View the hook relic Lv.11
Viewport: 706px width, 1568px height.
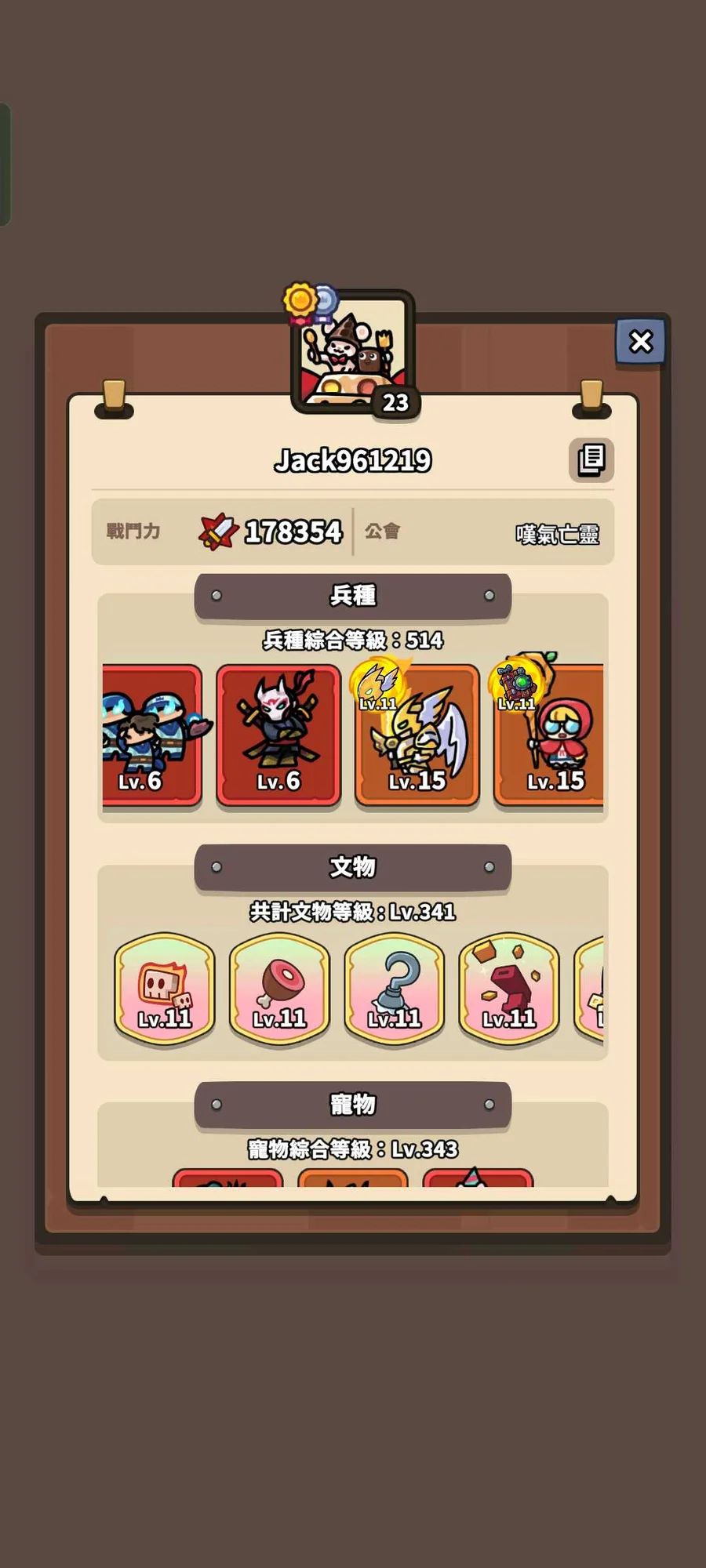pyautogui.click(x=394, y=988)
